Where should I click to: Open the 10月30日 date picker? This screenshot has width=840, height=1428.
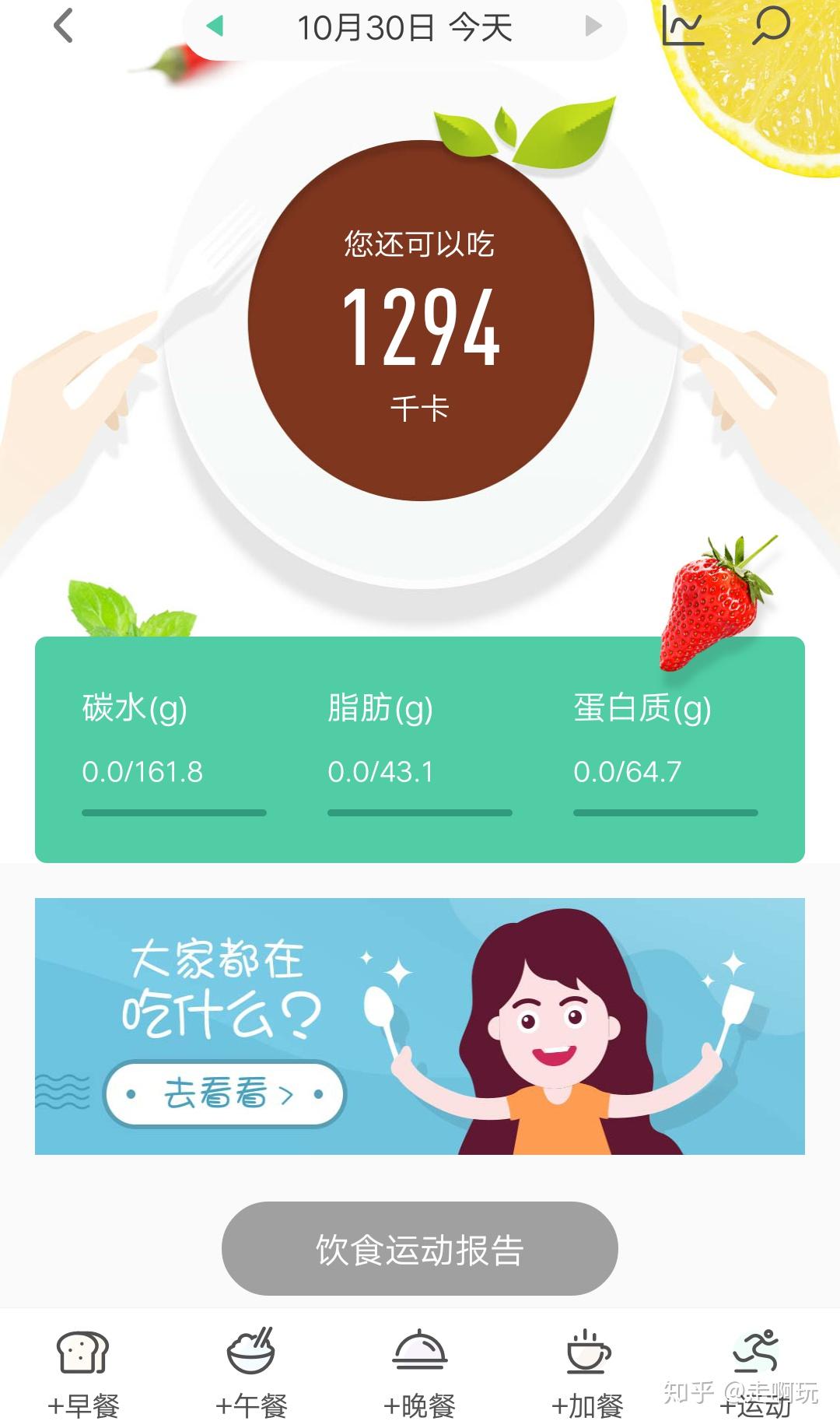(404, 28)
